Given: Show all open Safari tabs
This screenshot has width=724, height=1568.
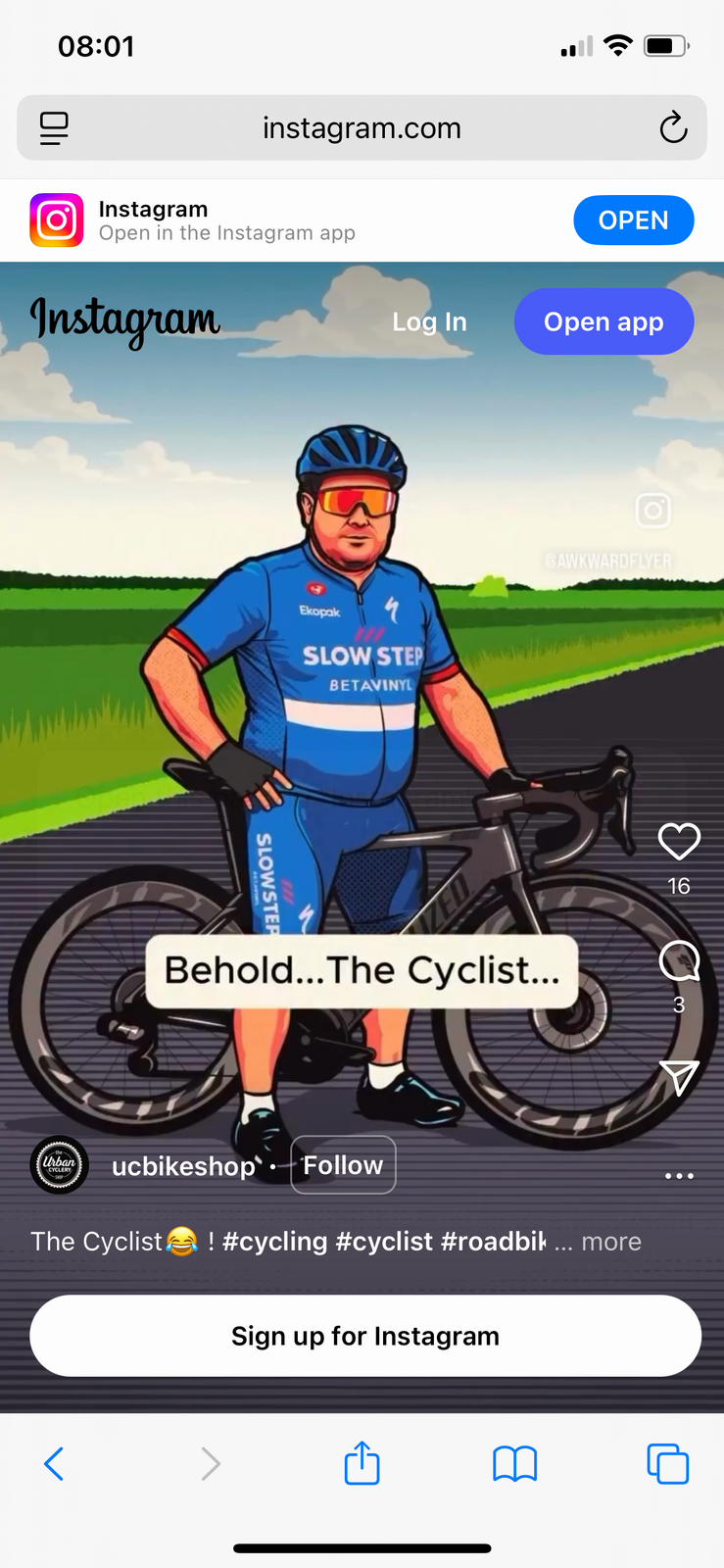Looking at the screenshot, I should click(668, 1464).
